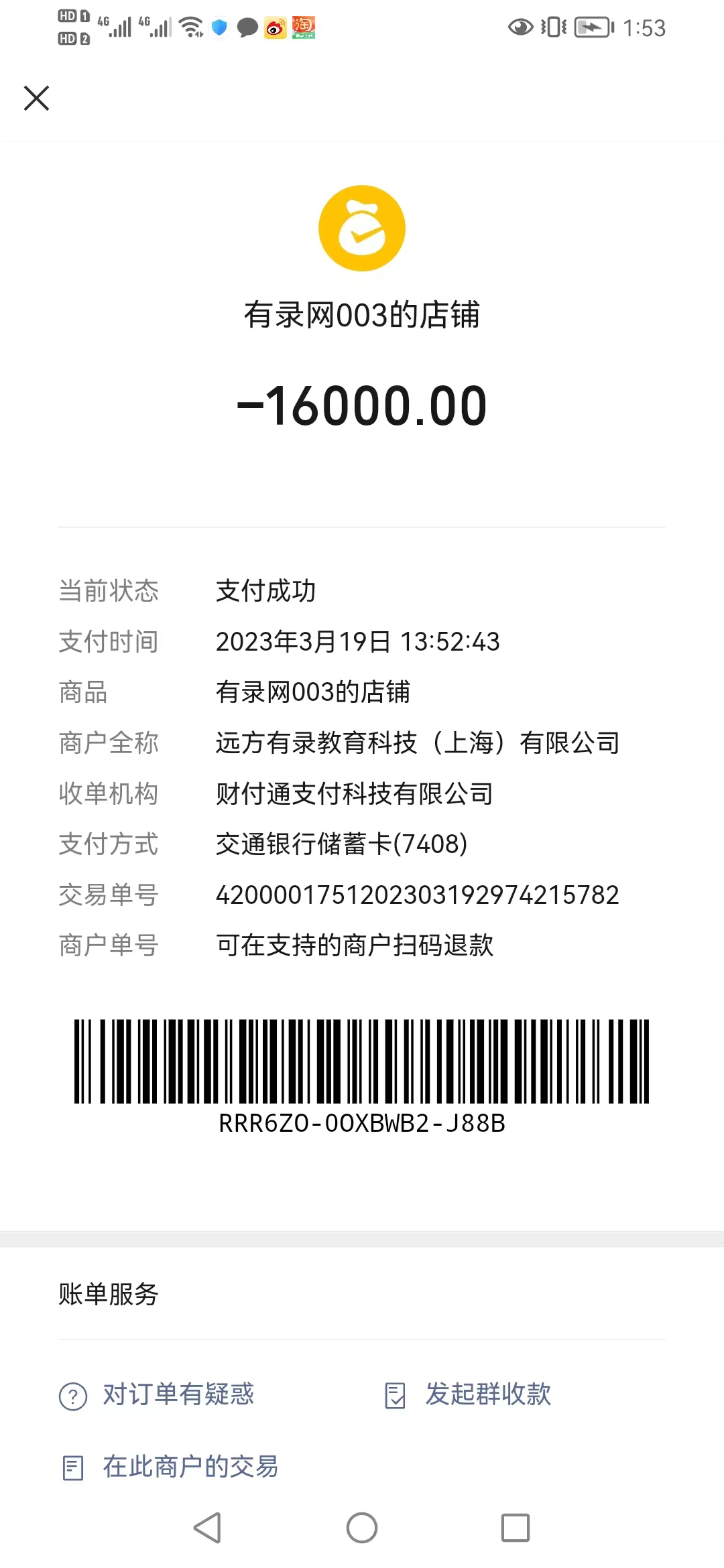
Task: Start a group collection via 发起群收款
Action: 487,1394
